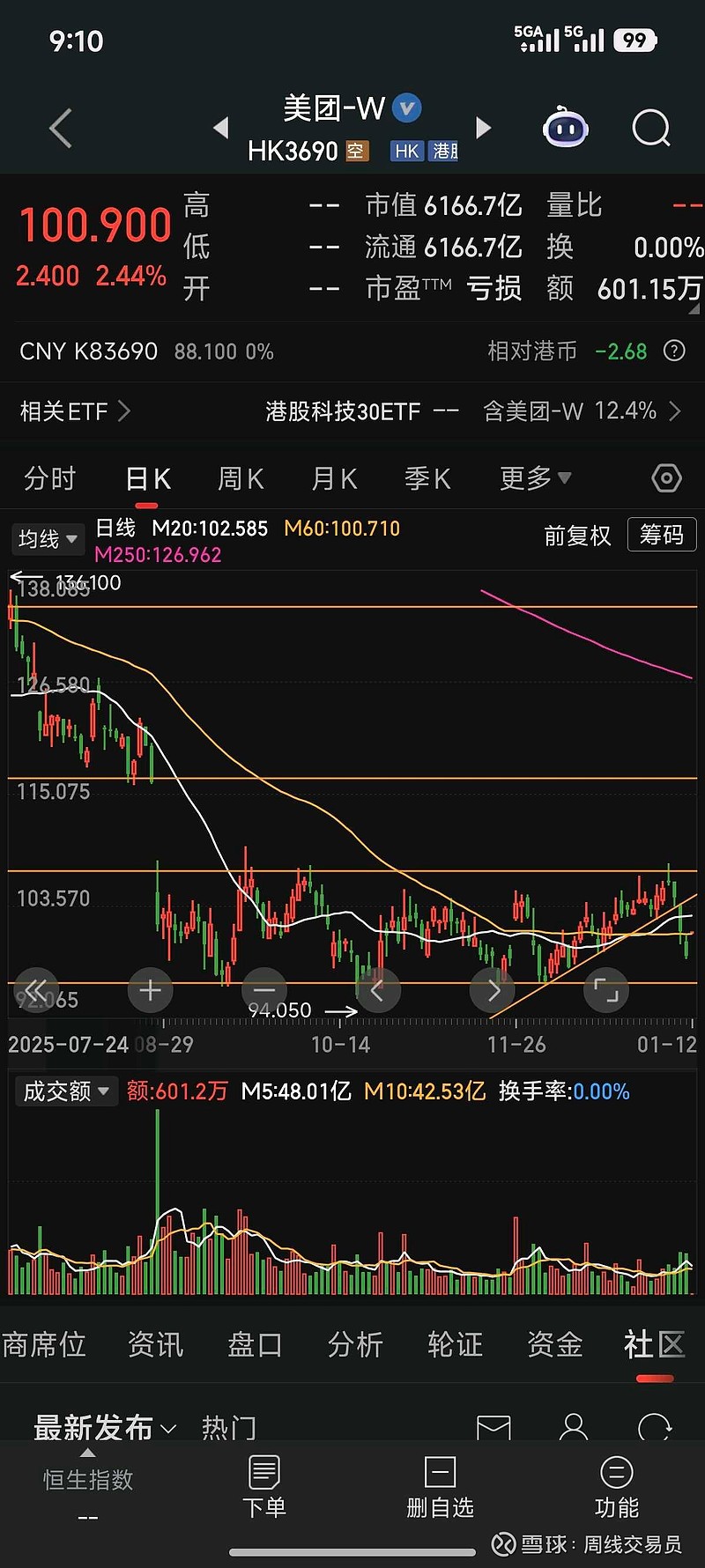The height and width of the screenshot is (1568, 705).
Task: Open the 成交额 volume indicator dropdown
Action: (x=66, y=1091)
